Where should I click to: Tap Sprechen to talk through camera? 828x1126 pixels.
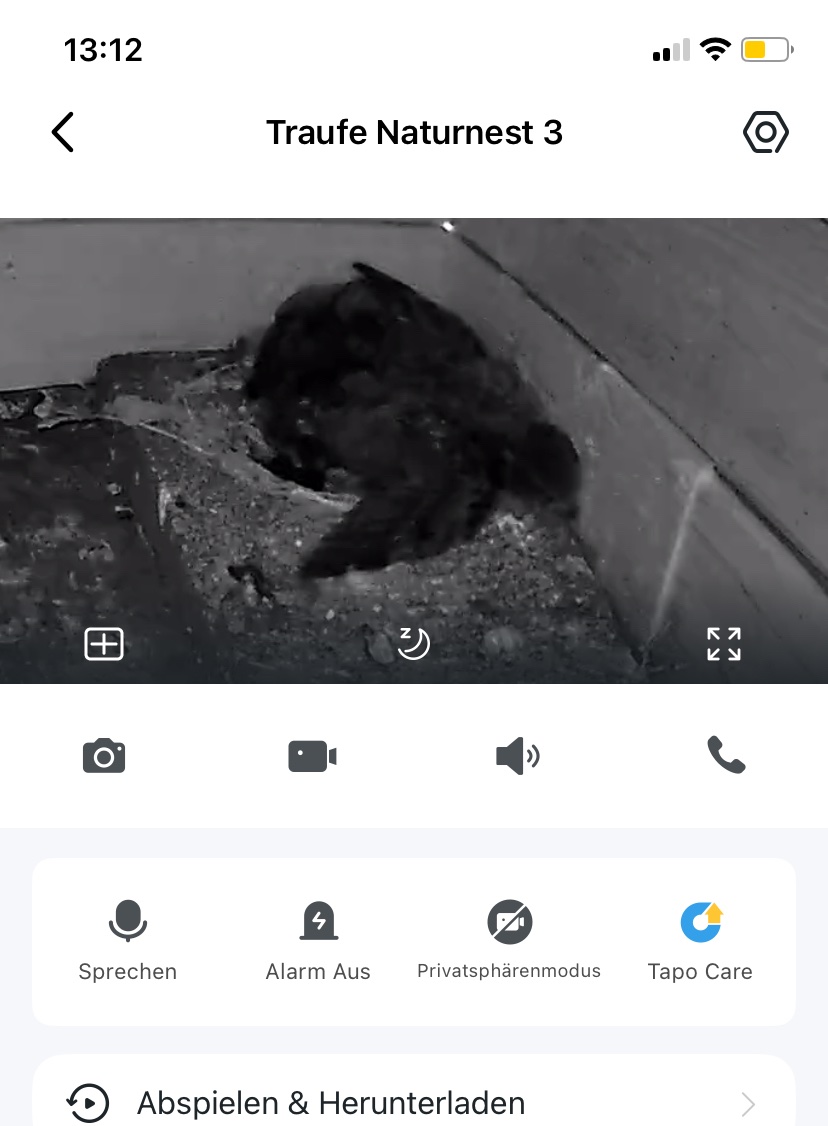click(x=128, y=940)
